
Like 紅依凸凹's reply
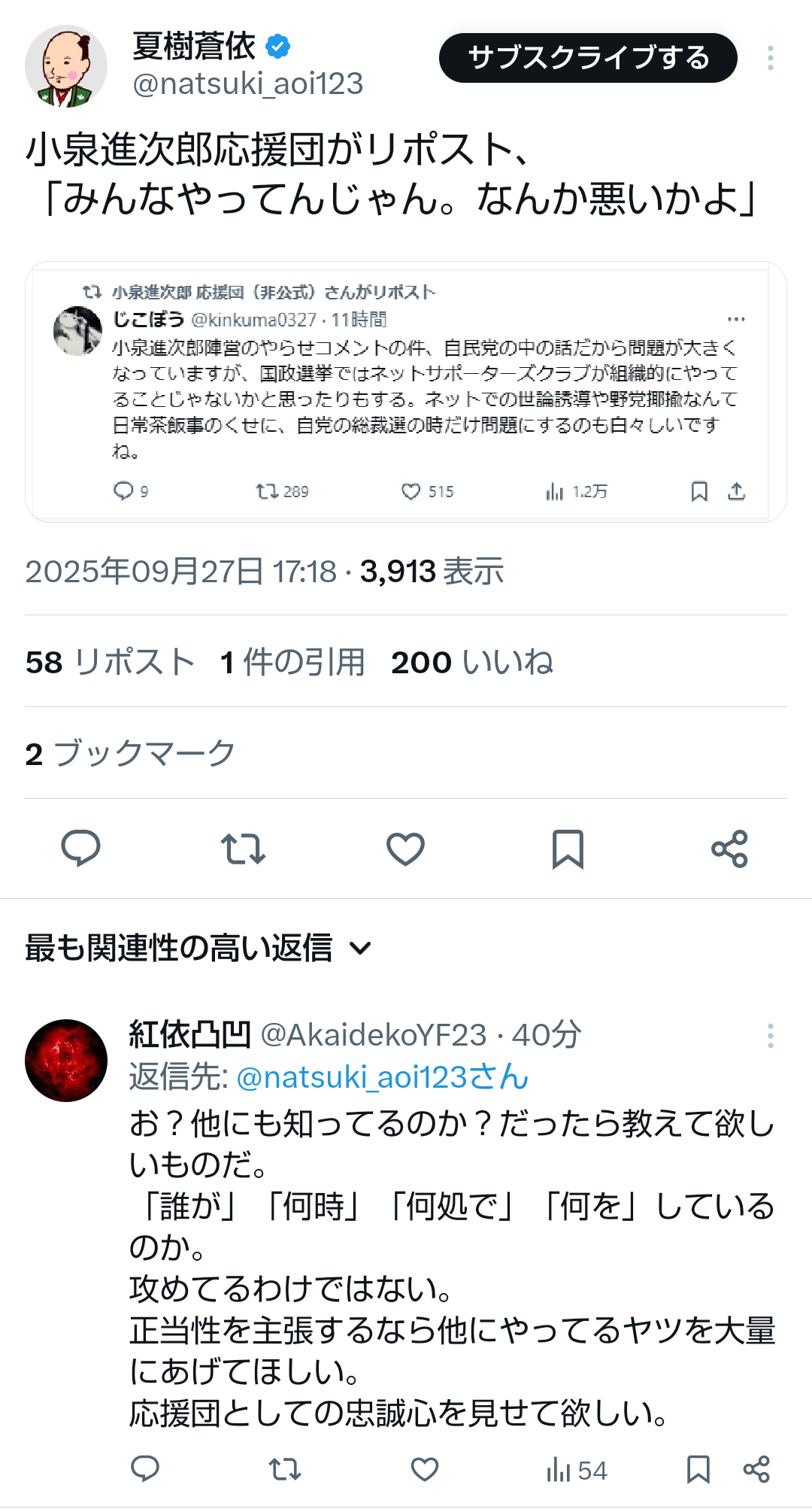[x=425, y=1469]
